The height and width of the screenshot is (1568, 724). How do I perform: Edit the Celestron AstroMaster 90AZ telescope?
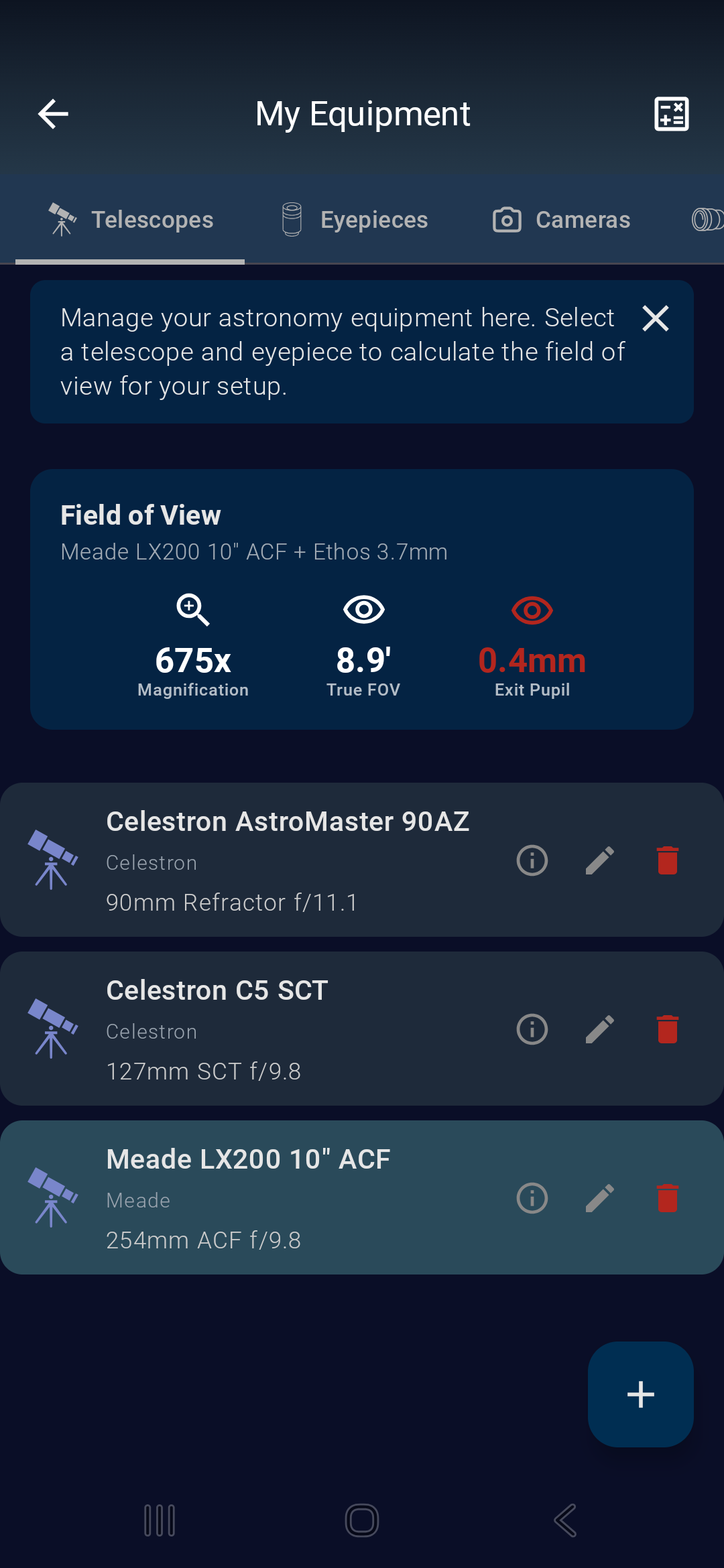point(600,861)
